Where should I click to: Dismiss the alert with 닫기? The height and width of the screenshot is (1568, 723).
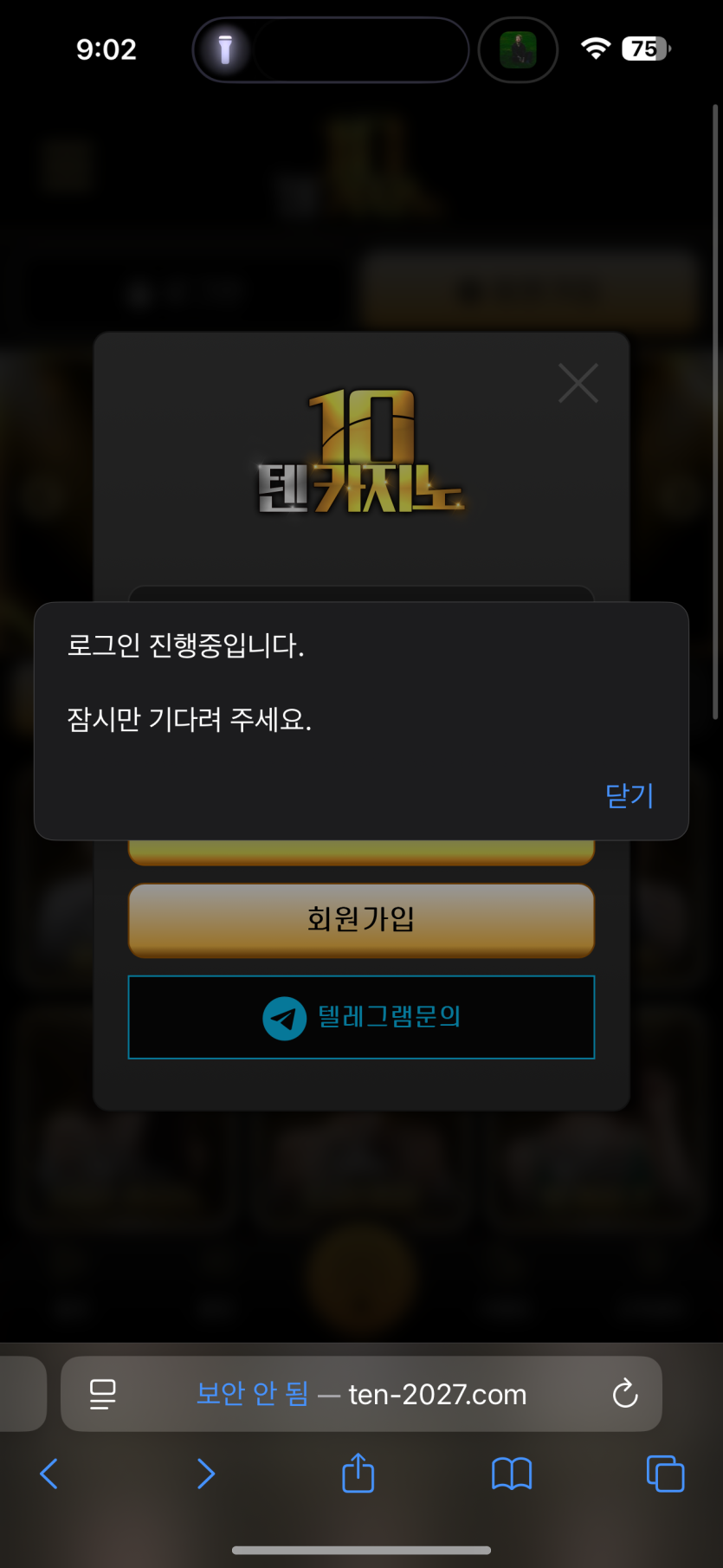(629, 795)
